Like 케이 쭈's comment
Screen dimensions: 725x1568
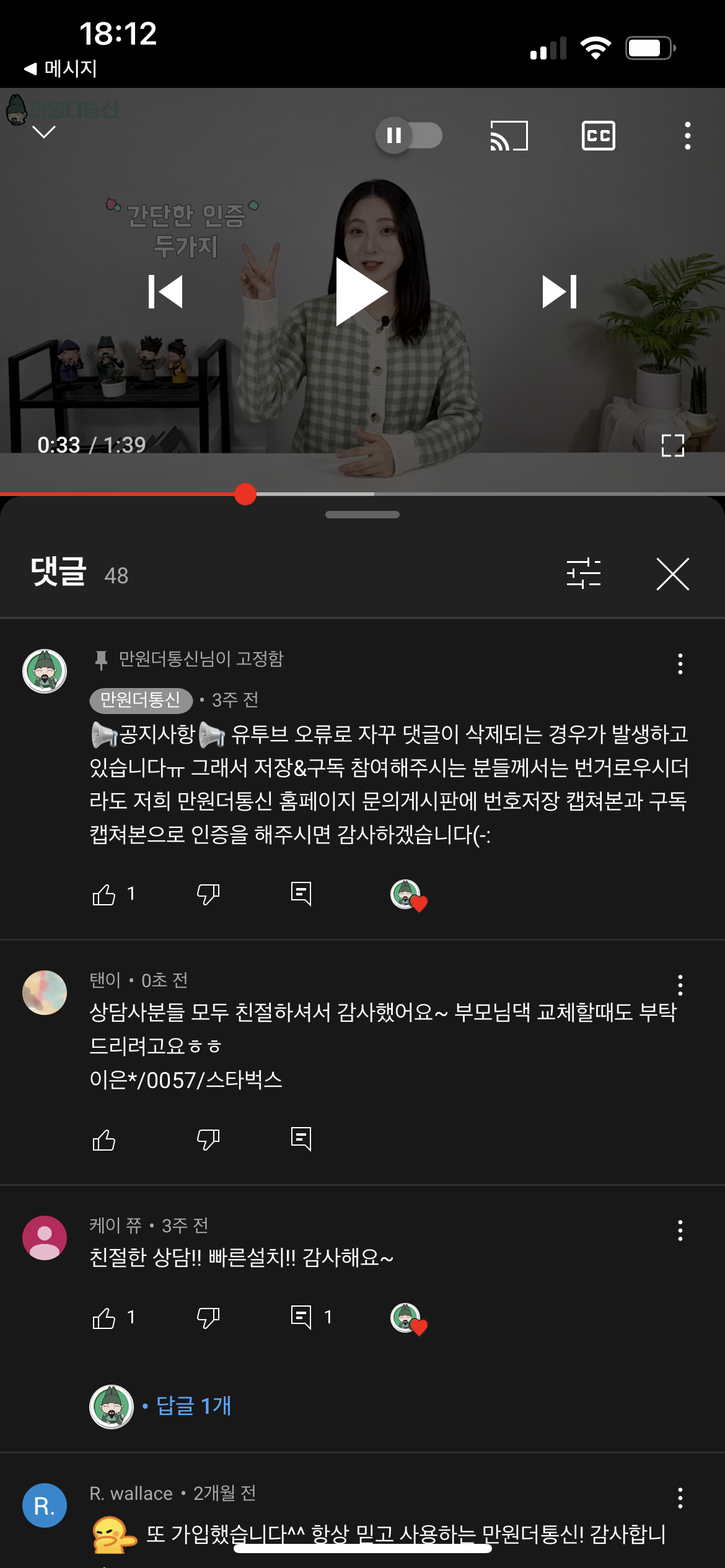(x=104, y=1318)
